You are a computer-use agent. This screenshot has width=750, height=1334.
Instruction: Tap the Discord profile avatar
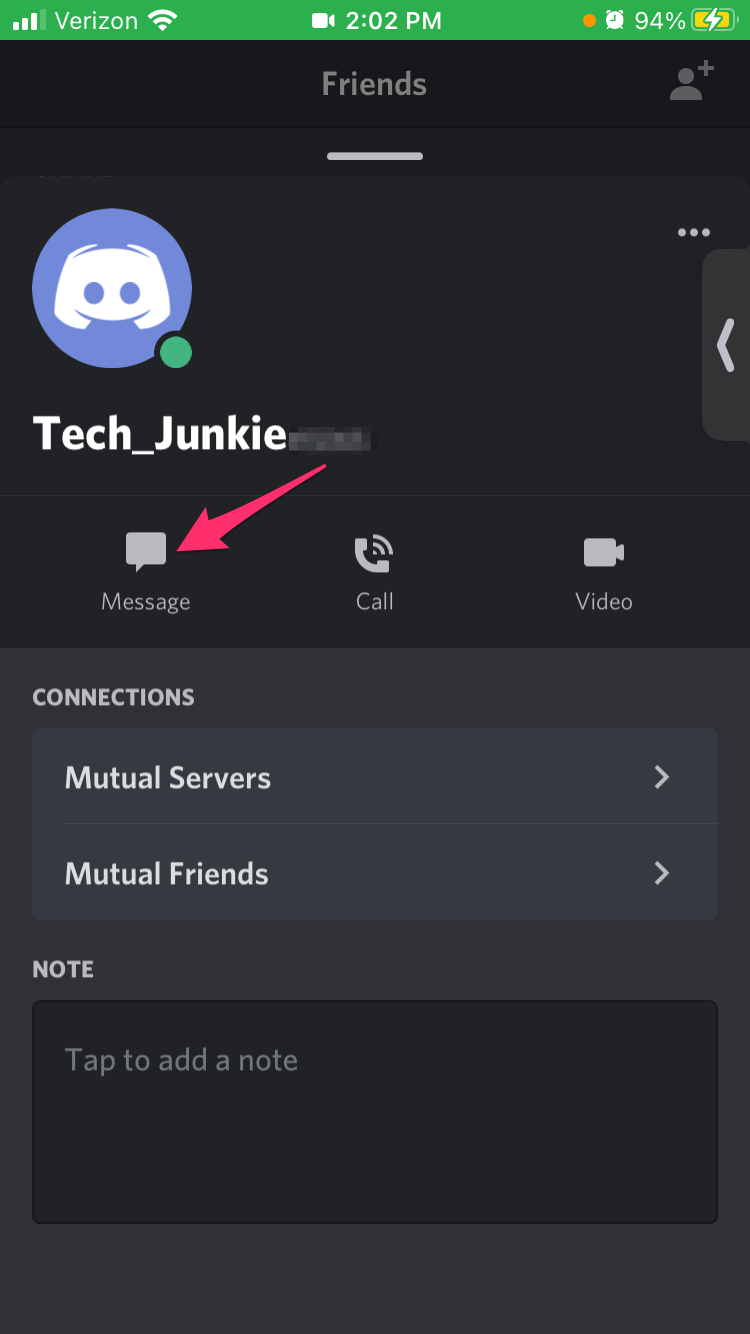pos(112,288)
